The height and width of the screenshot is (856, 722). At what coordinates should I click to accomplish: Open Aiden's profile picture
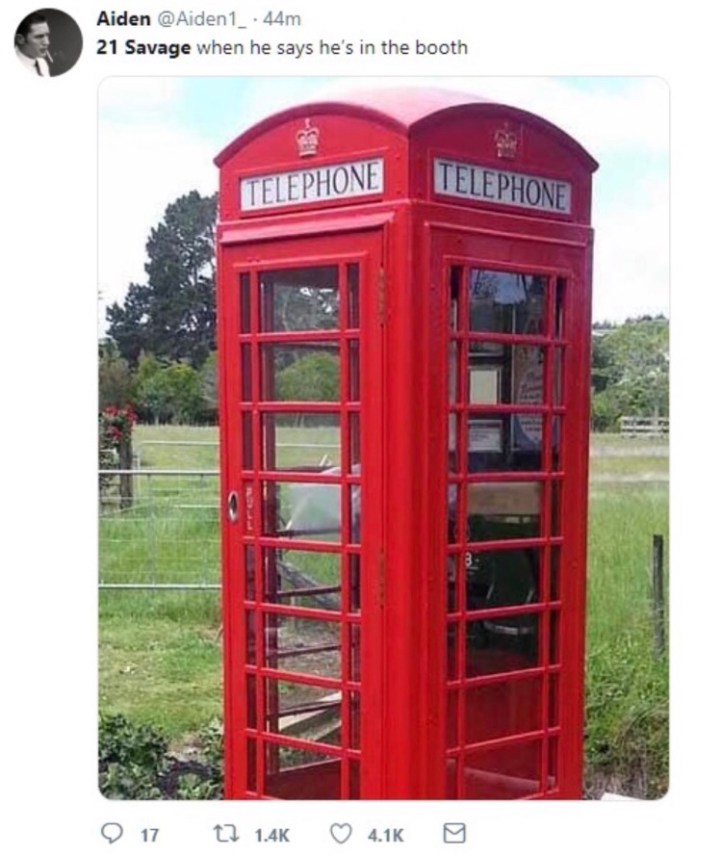(48, 43)
